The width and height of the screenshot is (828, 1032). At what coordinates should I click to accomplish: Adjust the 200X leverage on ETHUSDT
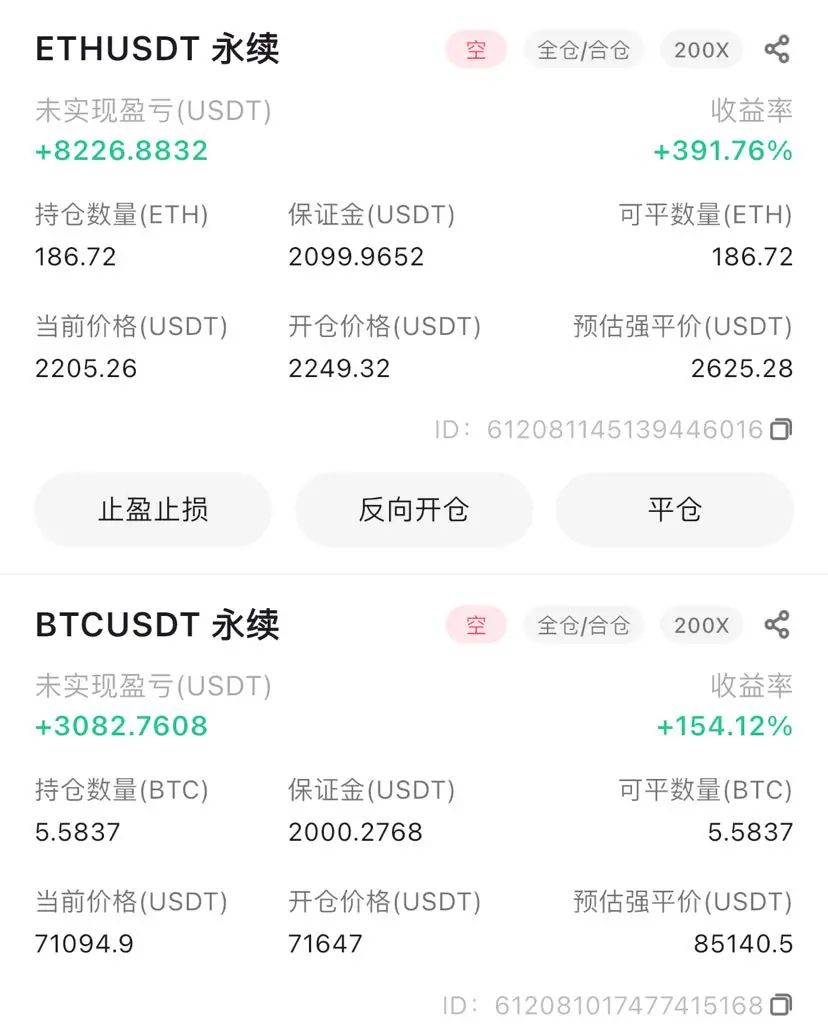pyautogui.click(x=701, y=49)
